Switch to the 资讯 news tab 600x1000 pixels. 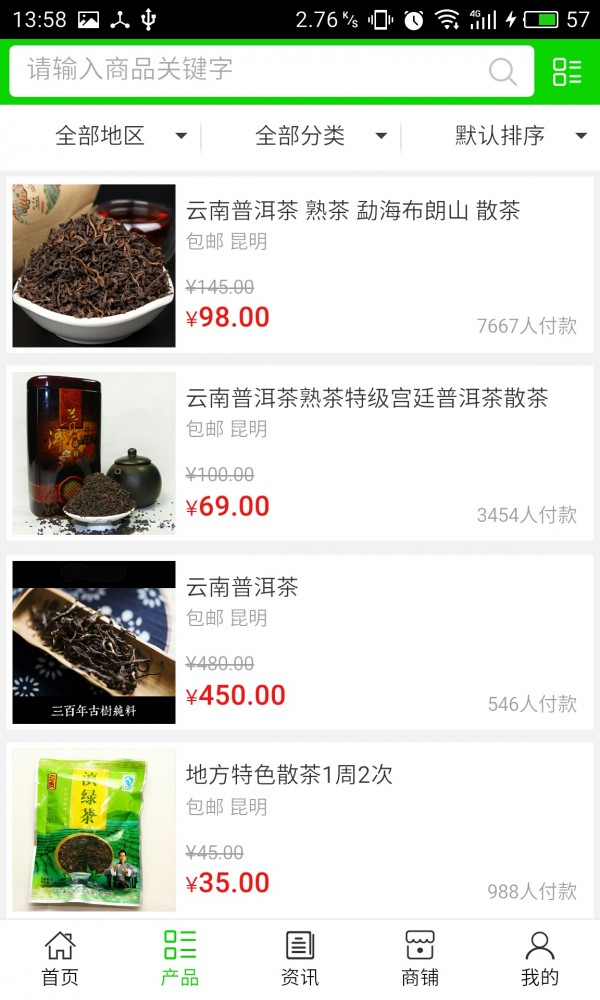coord(300,958)
